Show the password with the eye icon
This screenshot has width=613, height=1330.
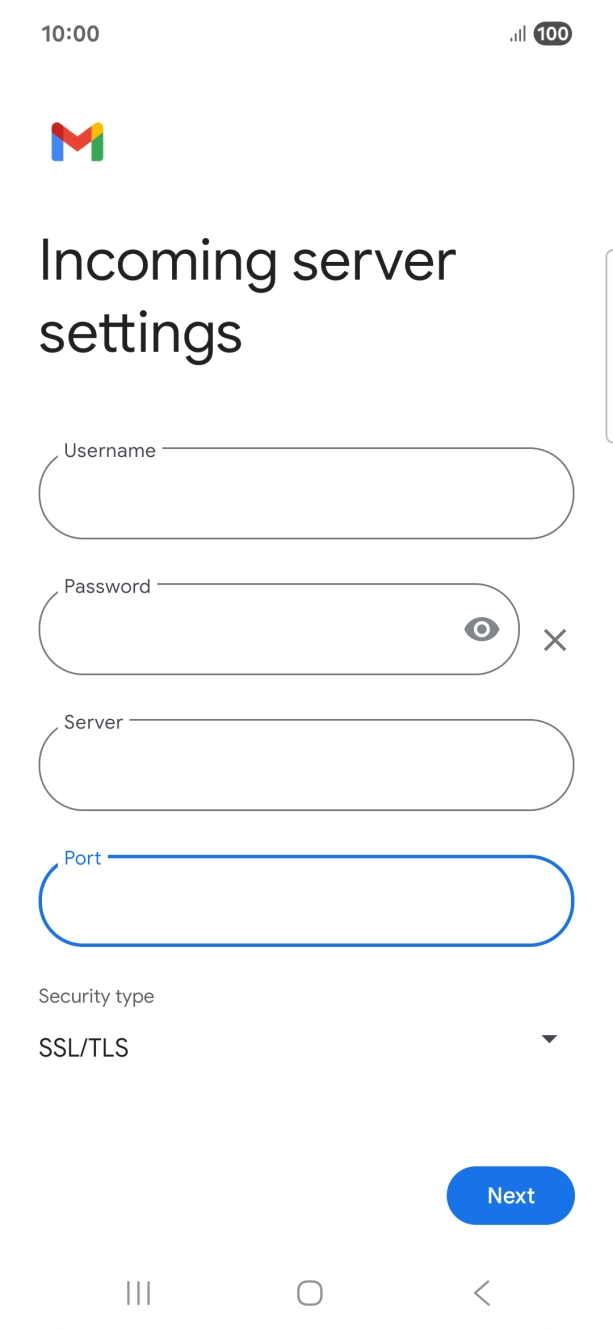point(482,629)
